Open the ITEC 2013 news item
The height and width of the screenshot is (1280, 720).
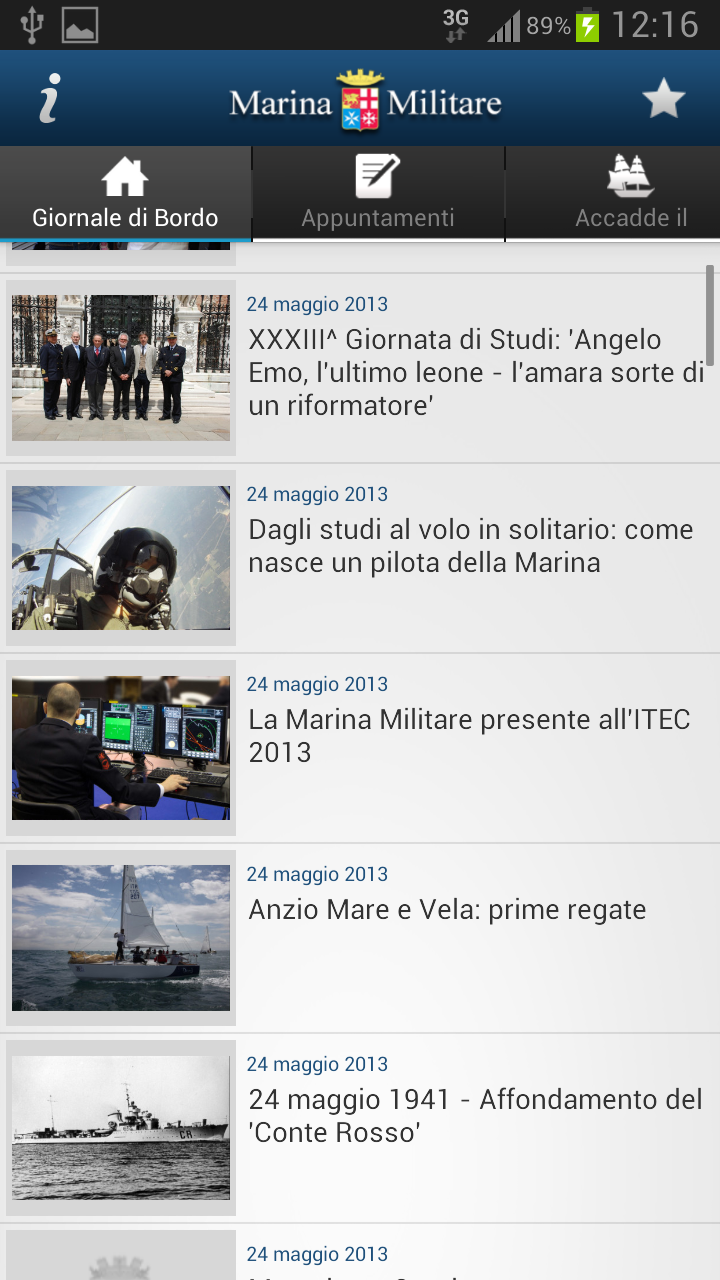(x=468, y=735)
